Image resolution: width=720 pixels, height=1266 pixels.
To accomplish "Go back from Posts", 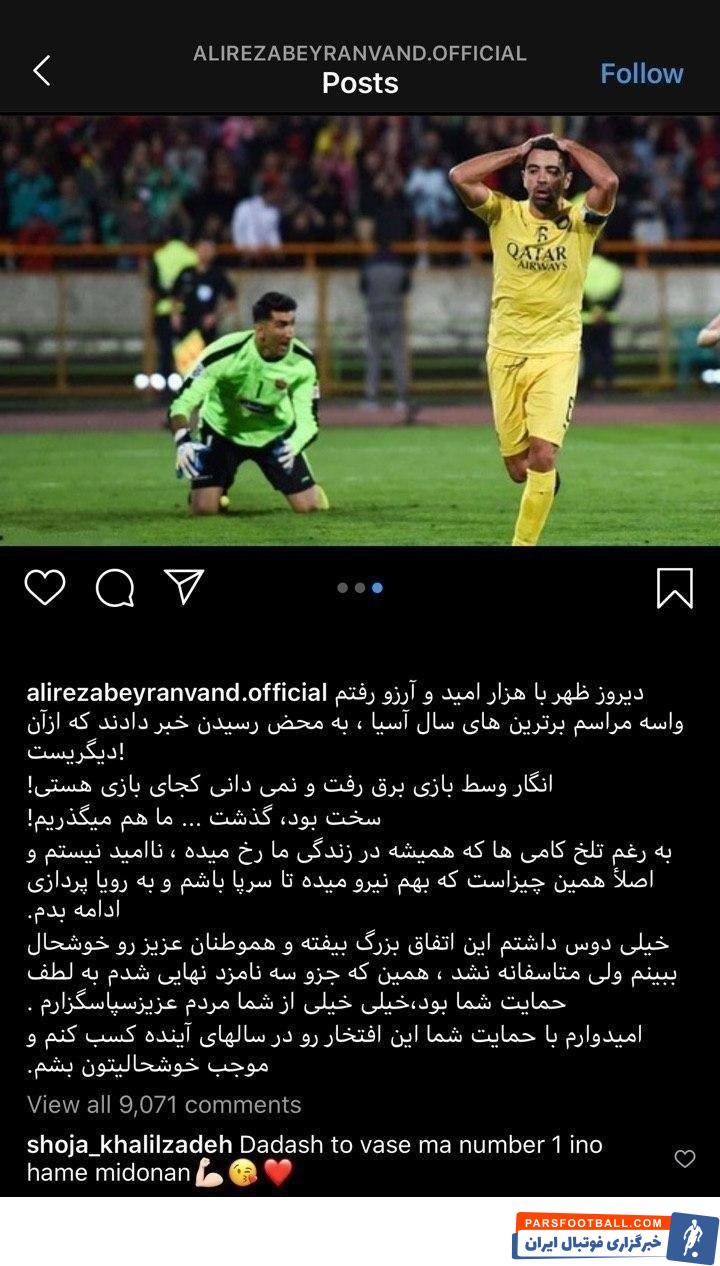I will point(42,71).
